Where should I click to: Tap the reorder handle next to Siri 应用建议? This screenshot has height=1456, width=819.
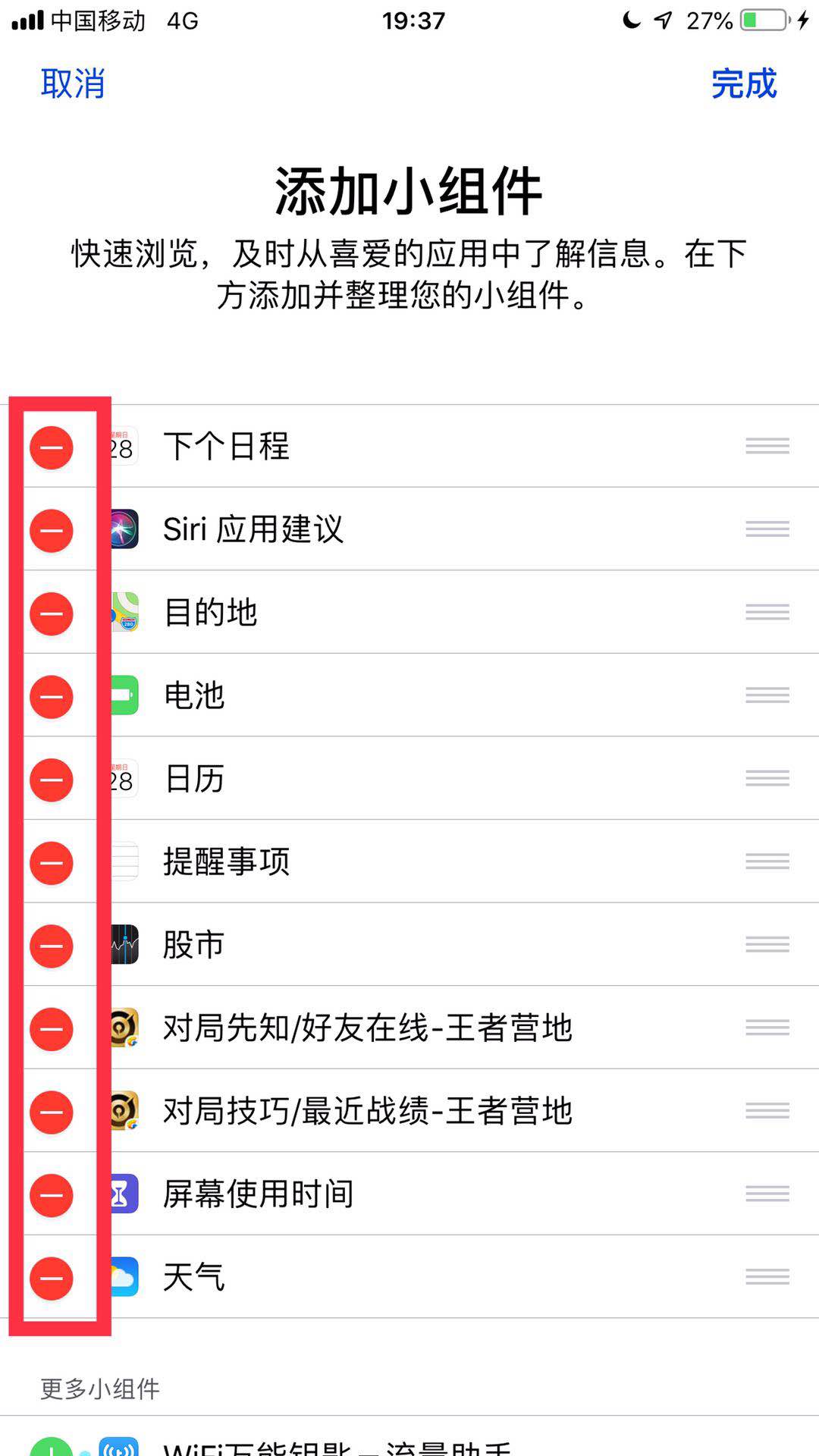click(x=766, y=529)
